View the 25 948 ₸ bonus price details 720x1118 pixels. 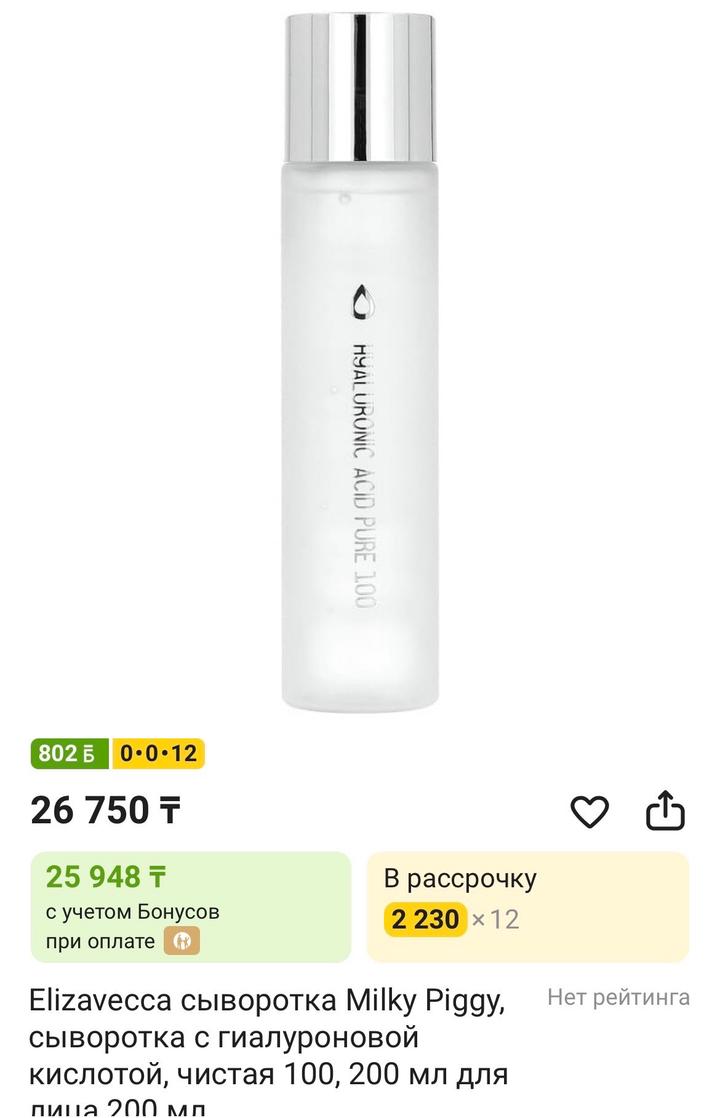click(191, 906)
